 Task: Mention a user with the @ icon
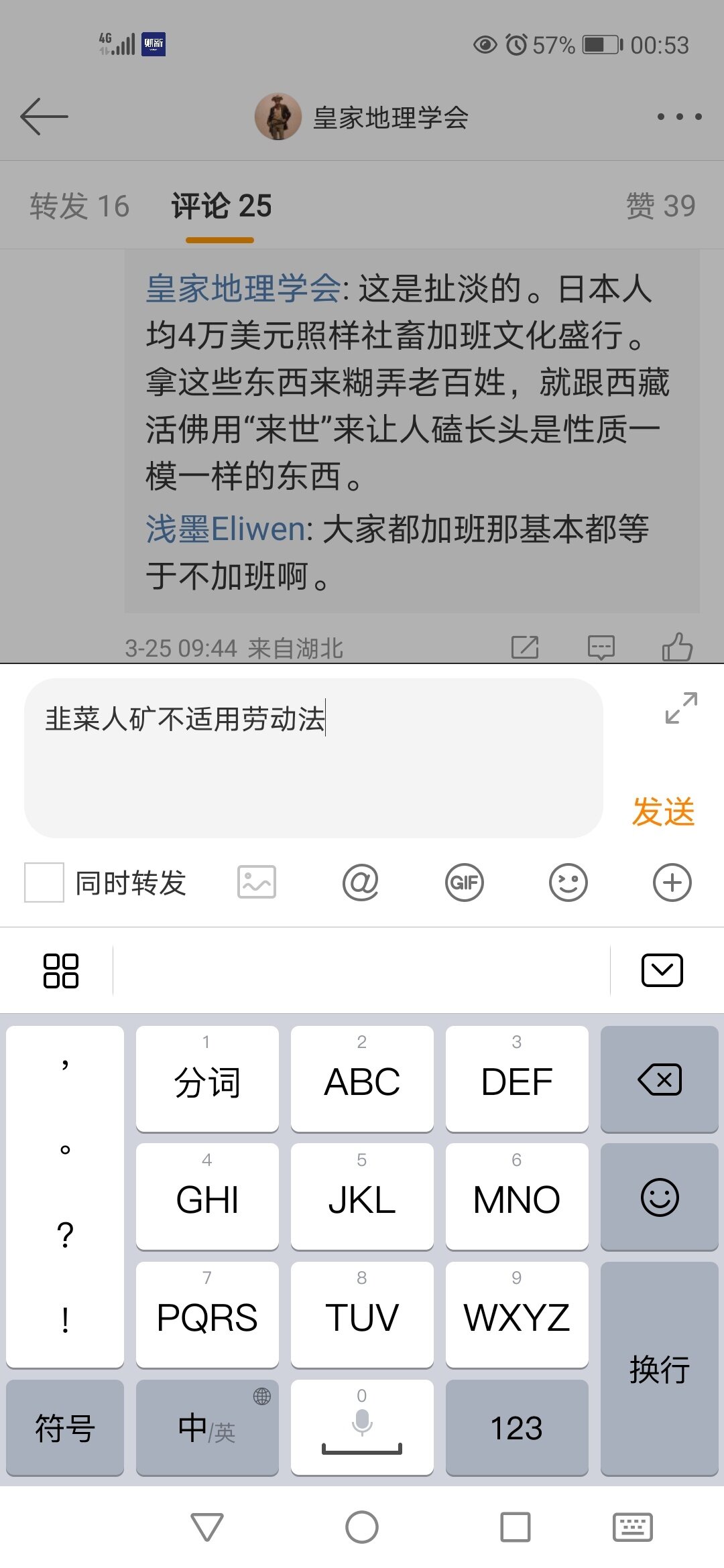pos(361,883)
